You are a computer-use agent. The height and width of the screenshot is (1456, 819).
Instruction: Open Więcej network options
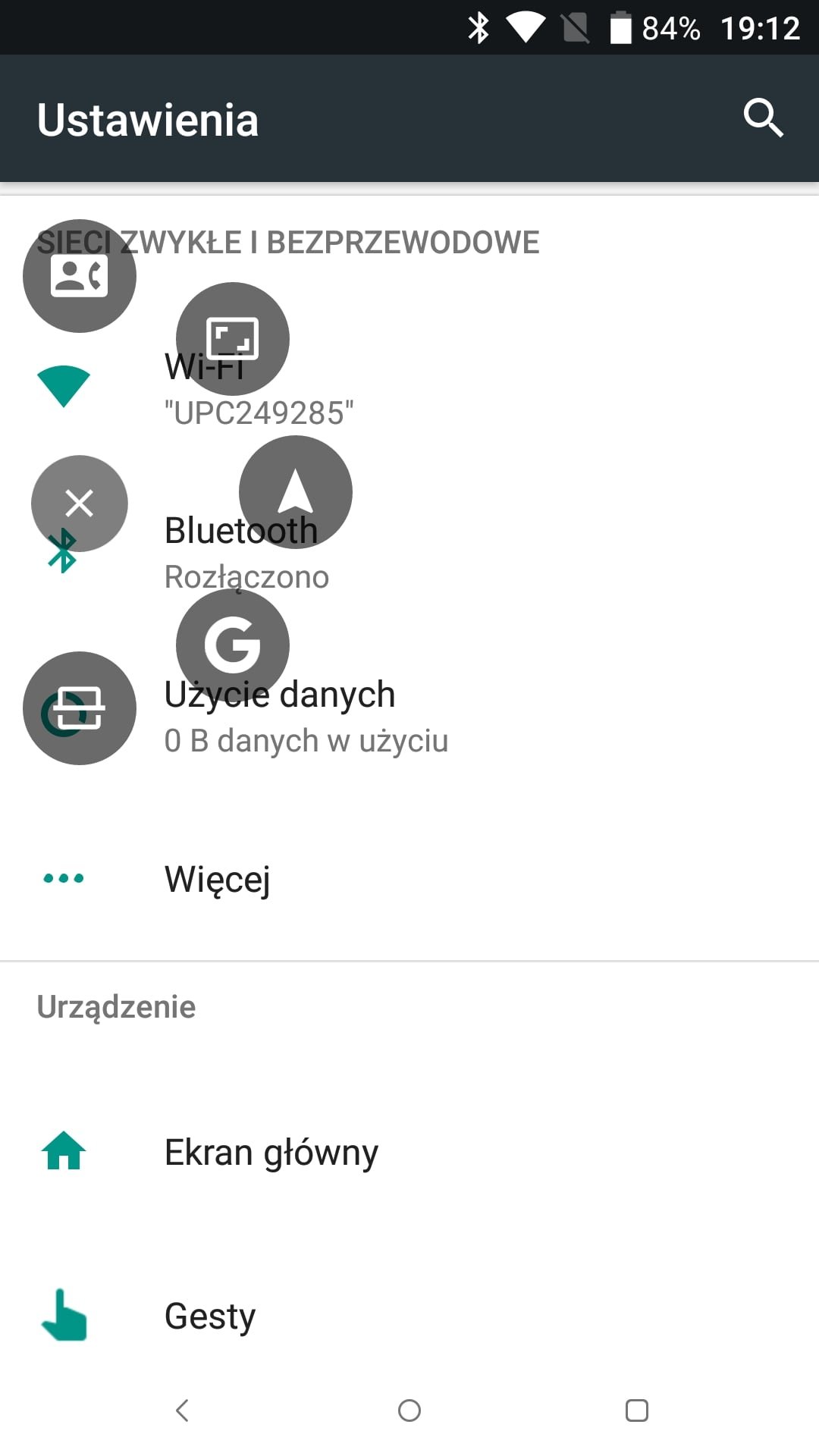tap(409, 879)
